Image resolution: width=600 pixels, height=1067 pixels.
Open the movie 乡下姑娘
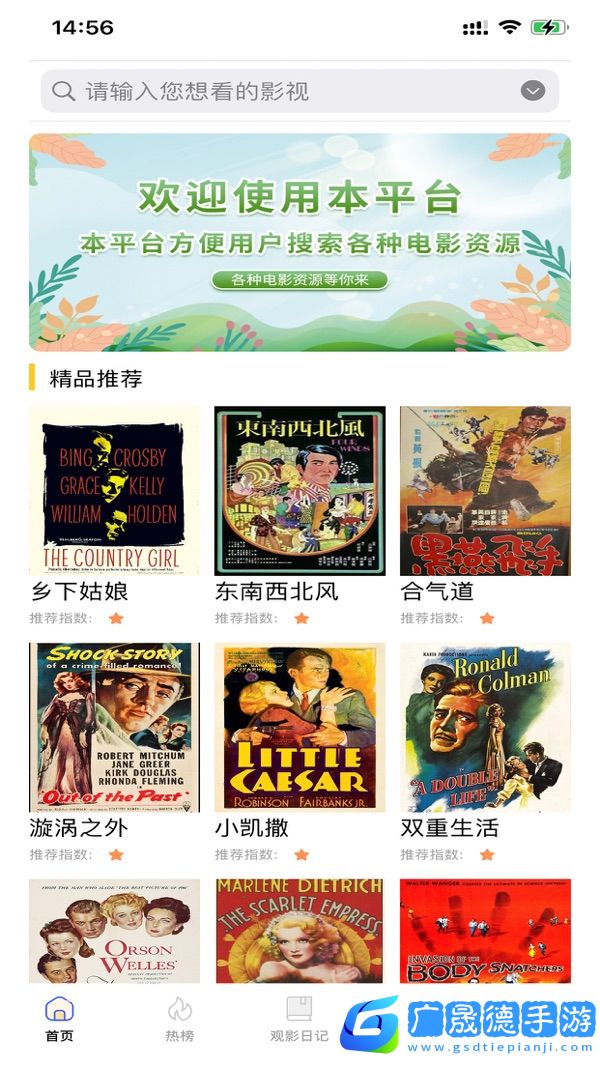point(114,491)
